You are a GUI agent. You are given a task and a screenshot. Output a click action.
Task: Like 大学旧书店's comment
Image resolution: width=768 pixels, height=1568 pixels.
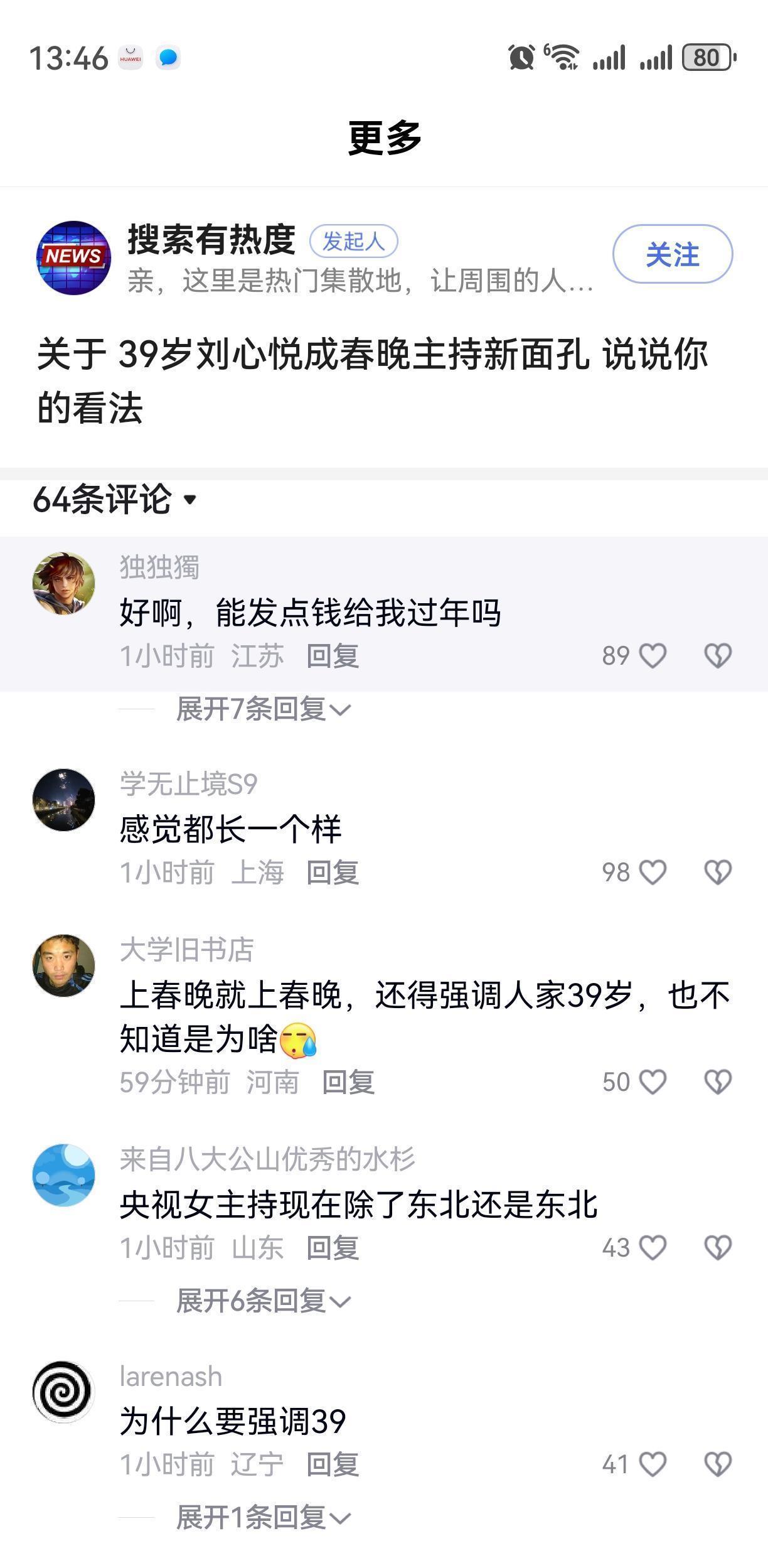(653, 1082)
